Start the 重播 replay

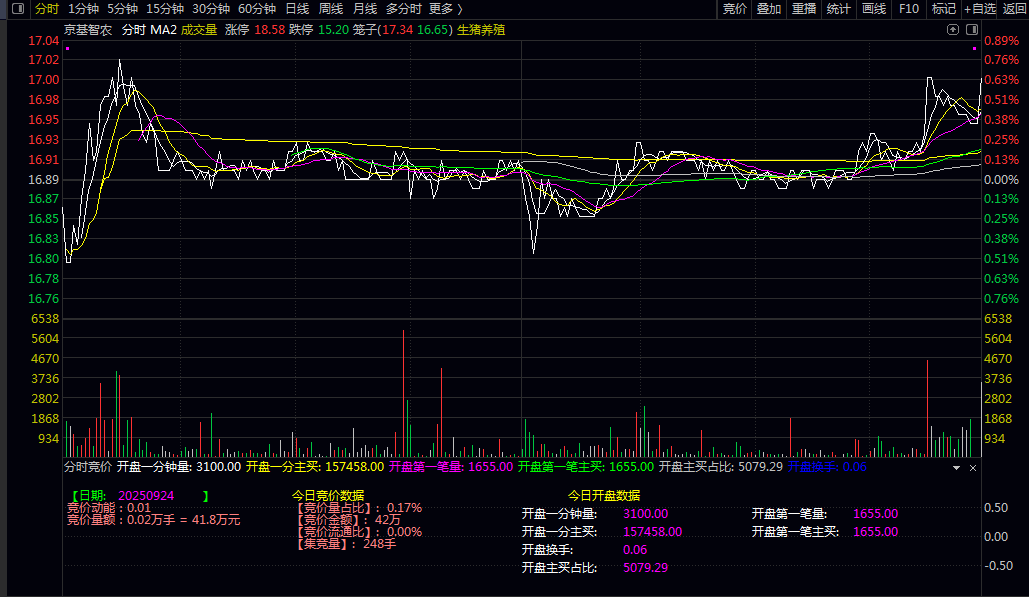804,9
